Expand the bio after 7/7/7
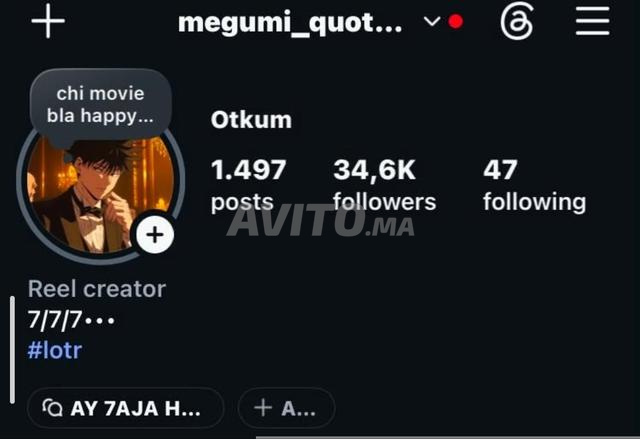Screen dimensions: 640x439 (x=100, y=320)
